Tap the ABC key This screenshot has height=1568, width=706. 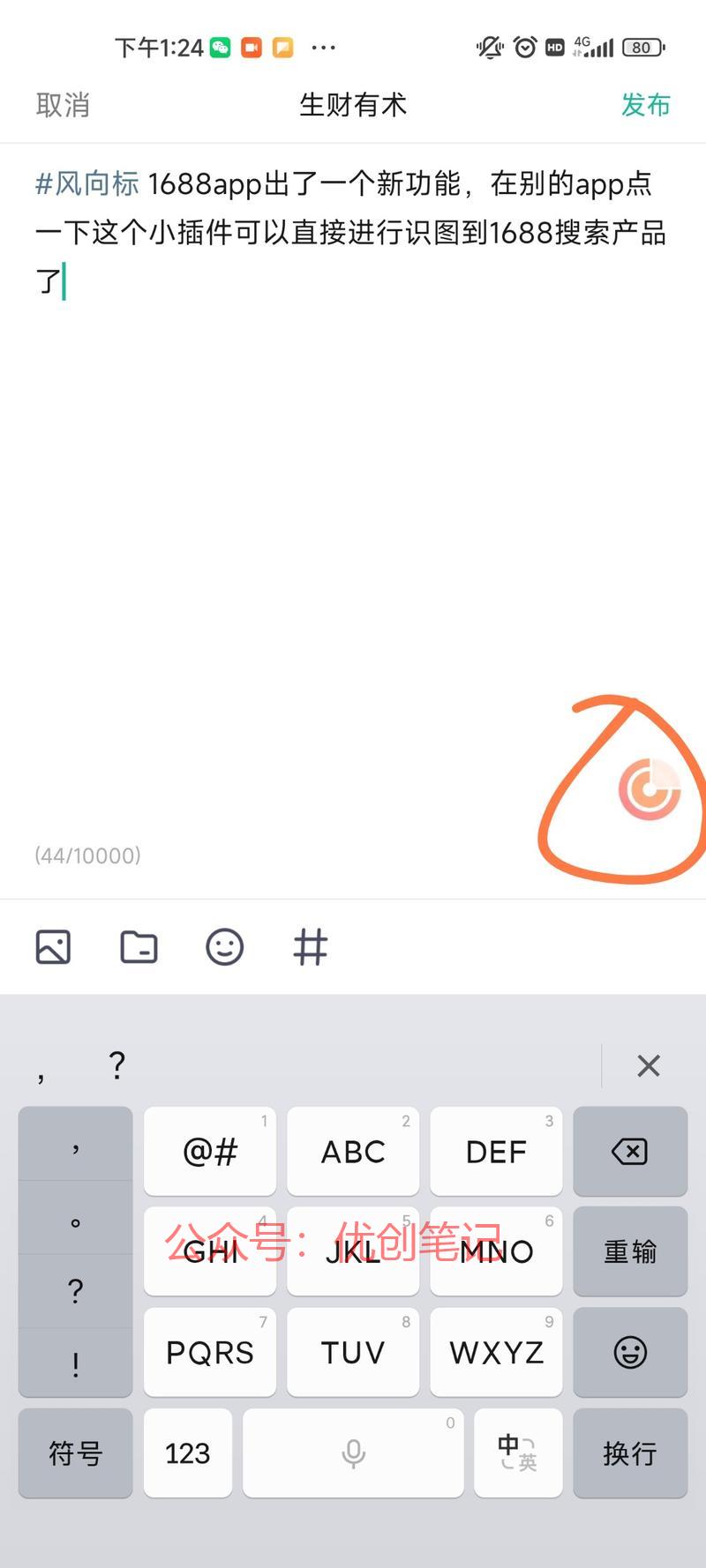point(353,1151)
